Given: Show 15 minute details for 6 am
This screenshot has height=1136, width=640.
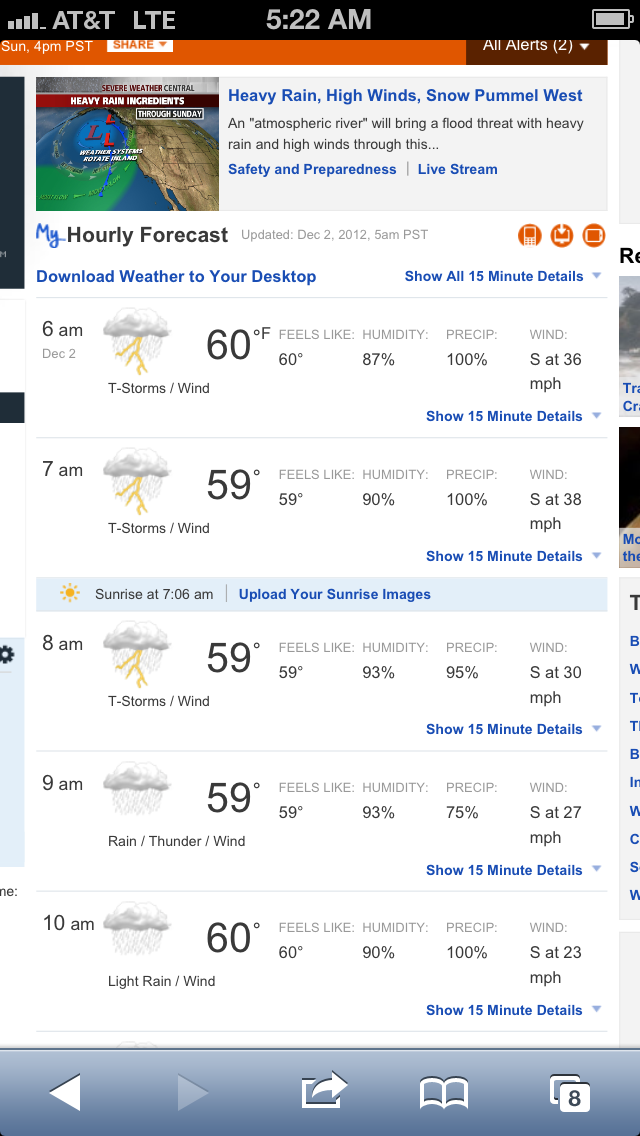Looking at the screenshot, I should coord(514,416).
